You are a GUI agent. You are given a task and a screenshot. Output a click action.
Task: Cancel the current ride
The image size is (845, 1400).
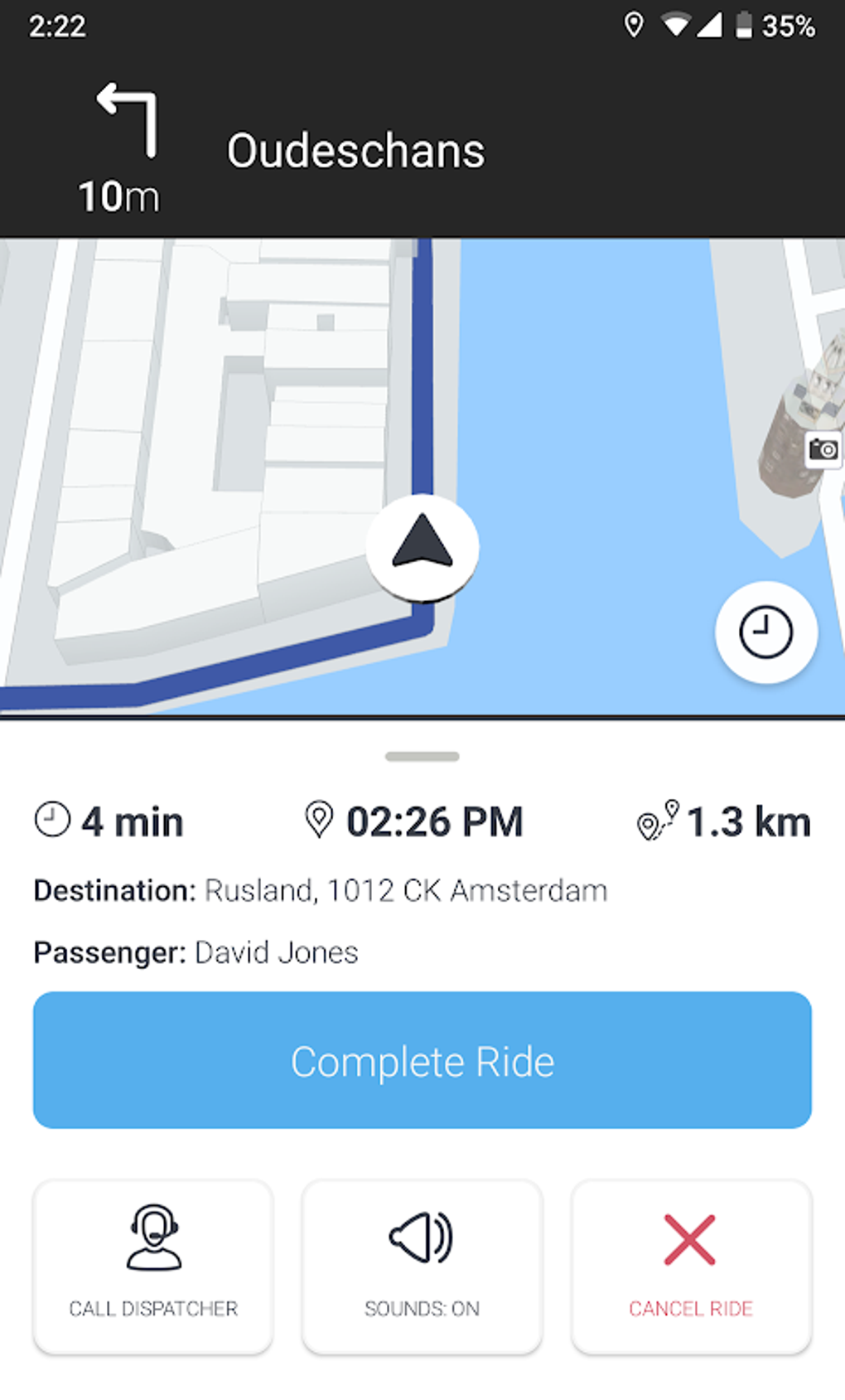point(691,1266)
